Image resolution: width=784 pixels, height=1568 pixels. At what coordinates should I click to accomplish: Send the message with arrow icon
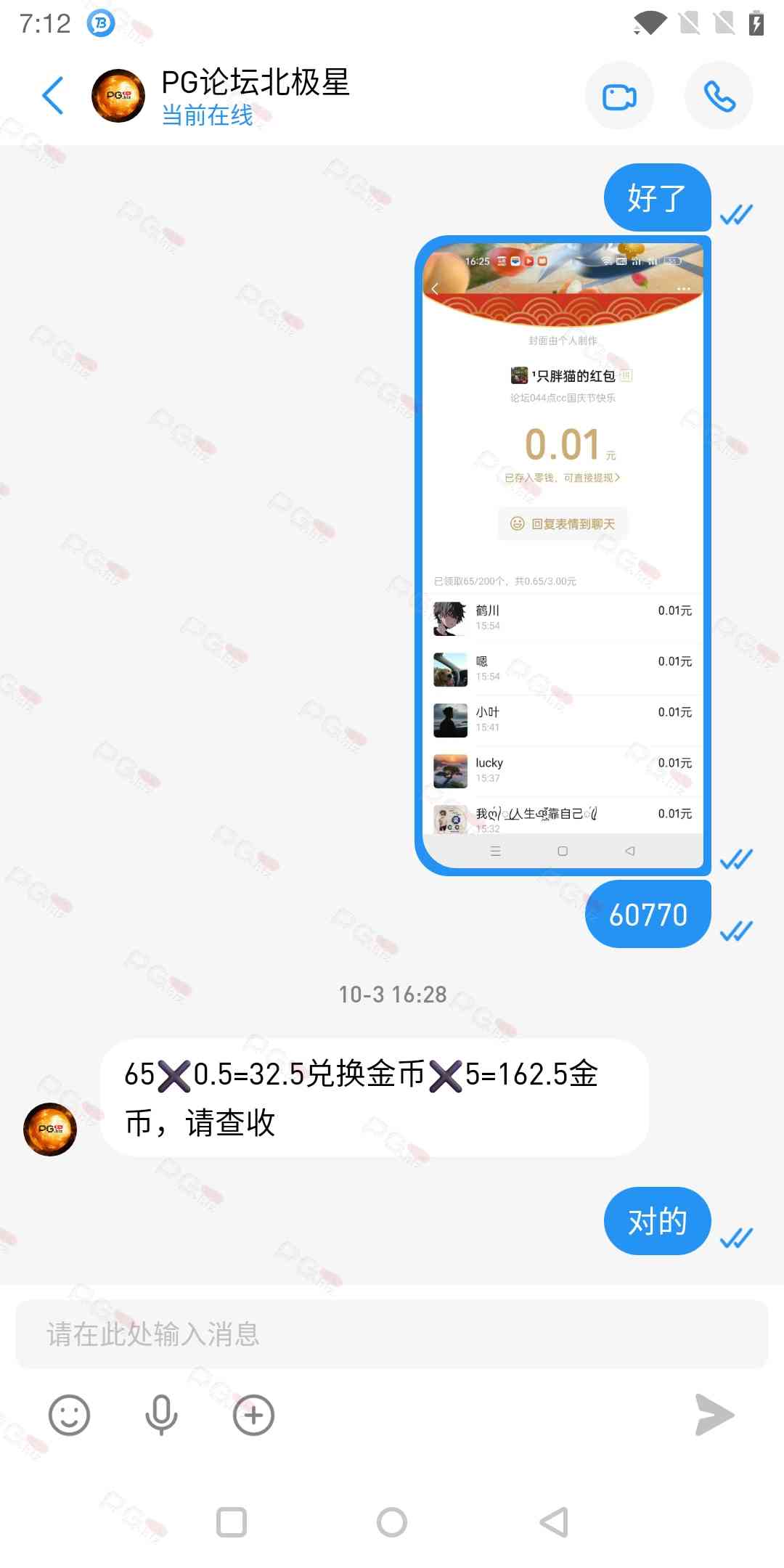714,1415
